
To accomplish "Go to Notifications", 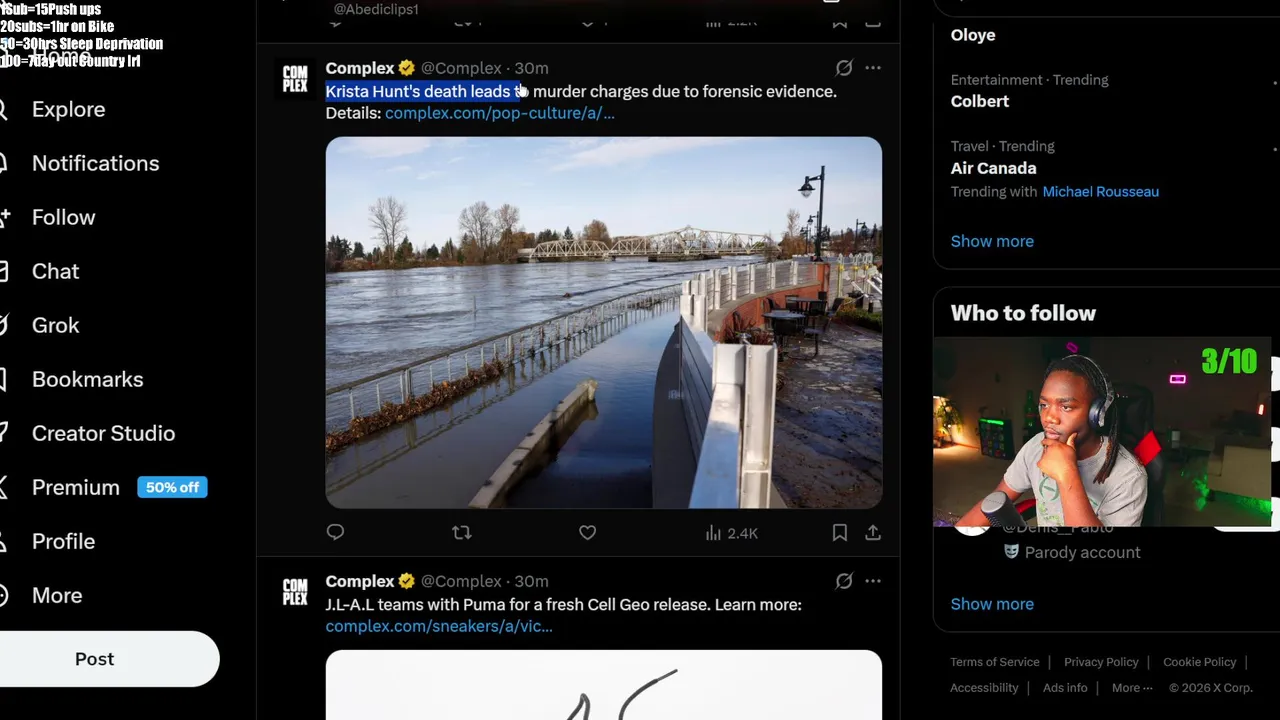I will [95, 163].
